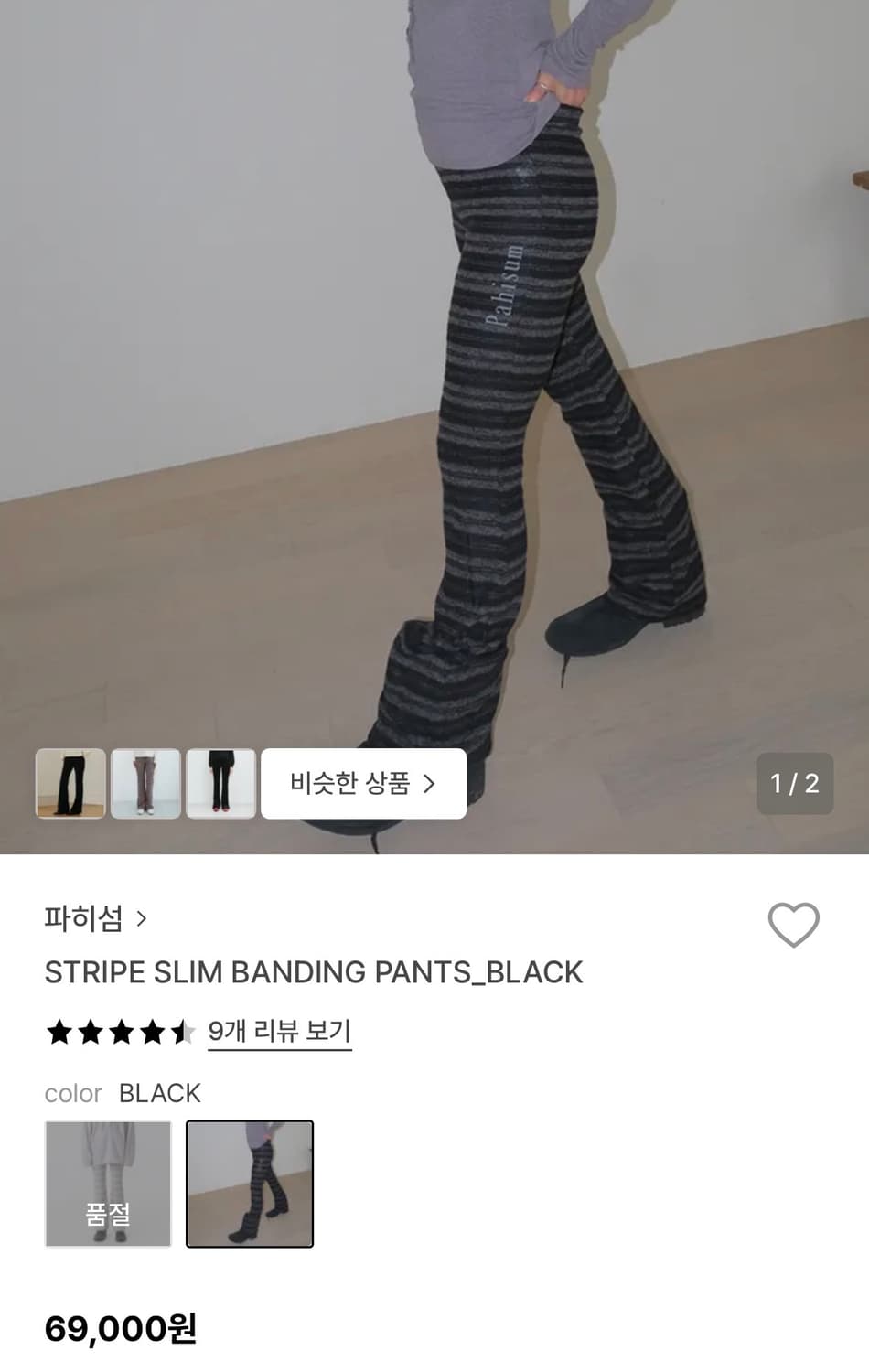Tap the chevron next to 파히섬
This screenshot has width=869, height=1372.
(143, 920)
